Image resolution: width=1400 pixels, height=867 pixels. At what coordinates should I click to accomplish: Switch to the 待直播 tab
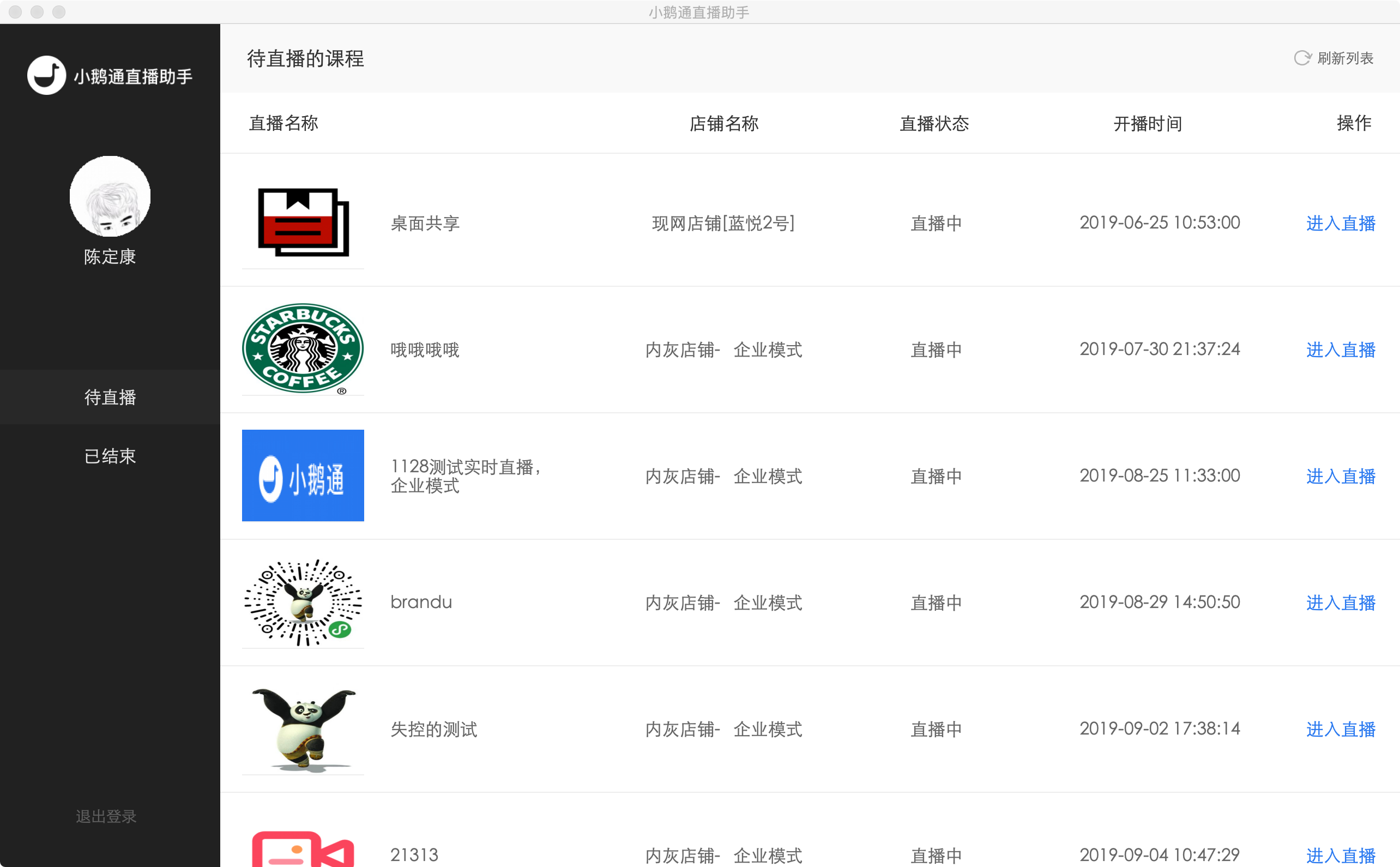[110, 397]
